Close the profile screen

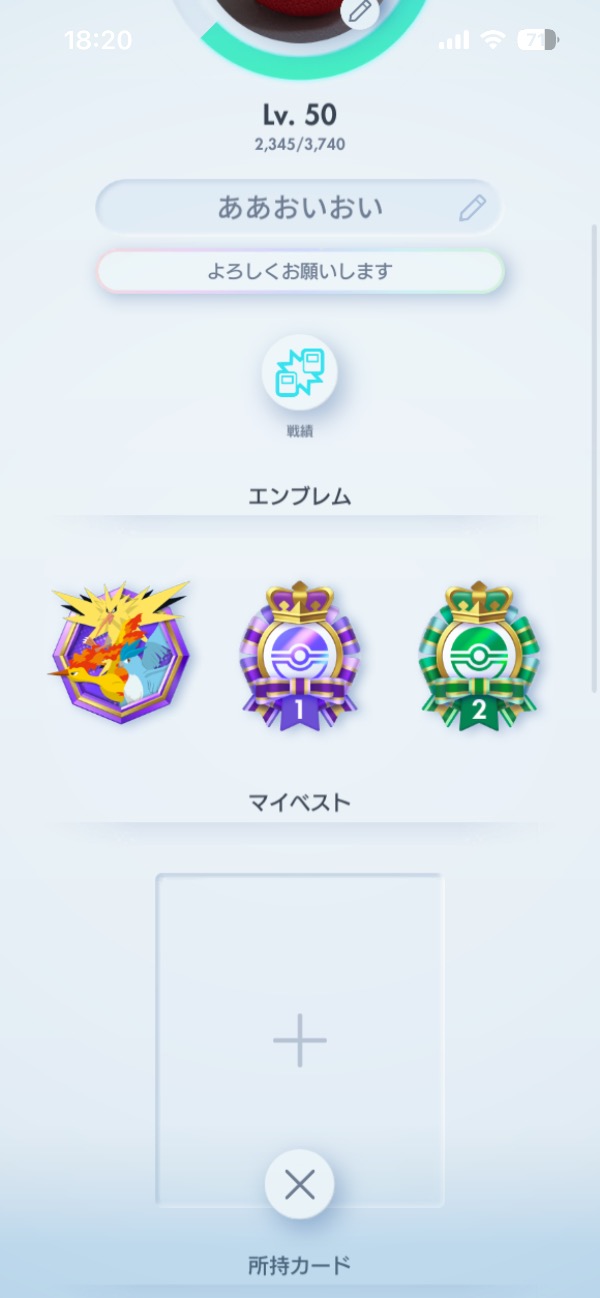(299, 1185)
